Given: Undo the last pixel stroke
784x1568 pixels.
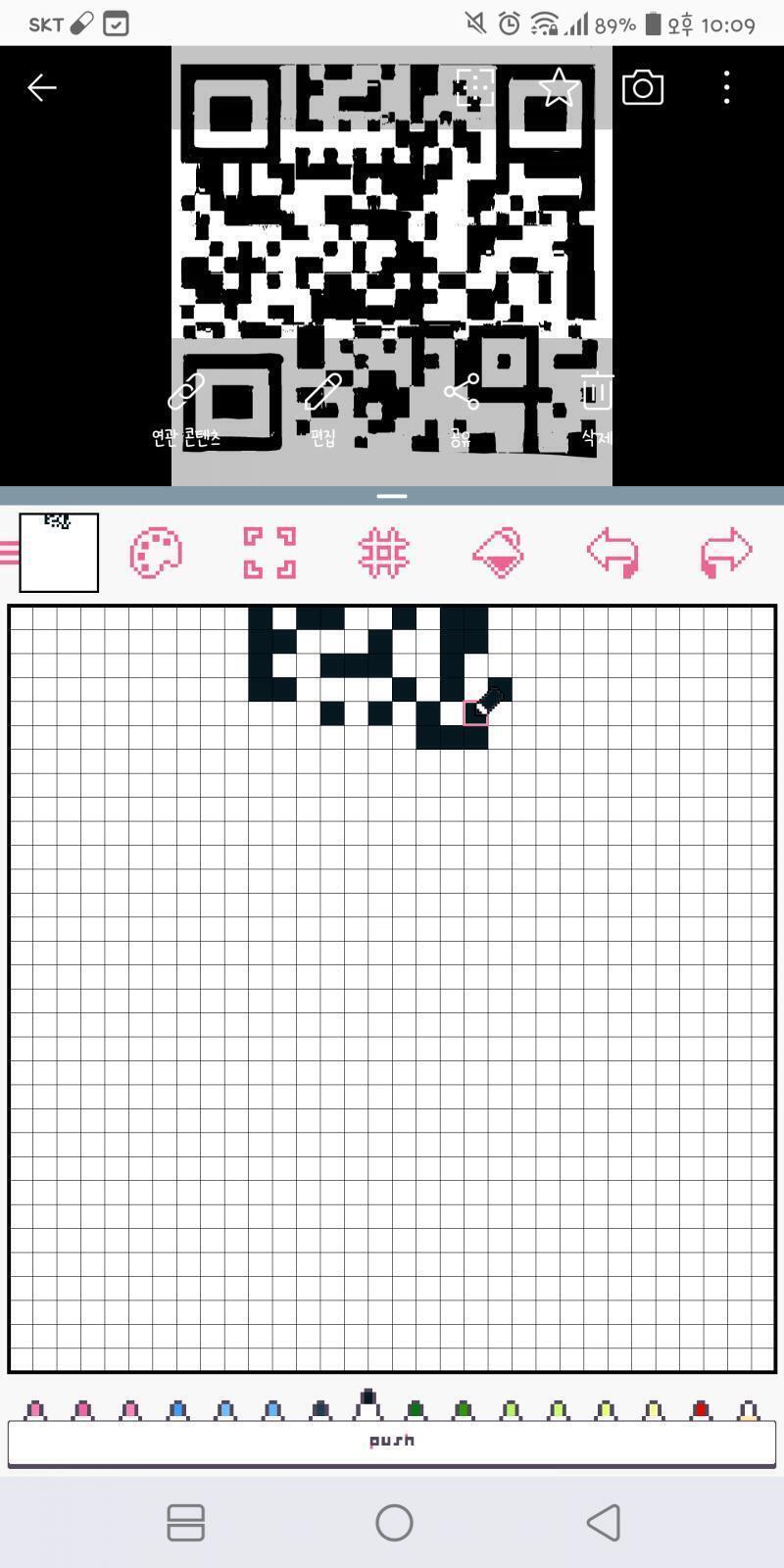Looking at the screenshot, I should pos(612,553).
